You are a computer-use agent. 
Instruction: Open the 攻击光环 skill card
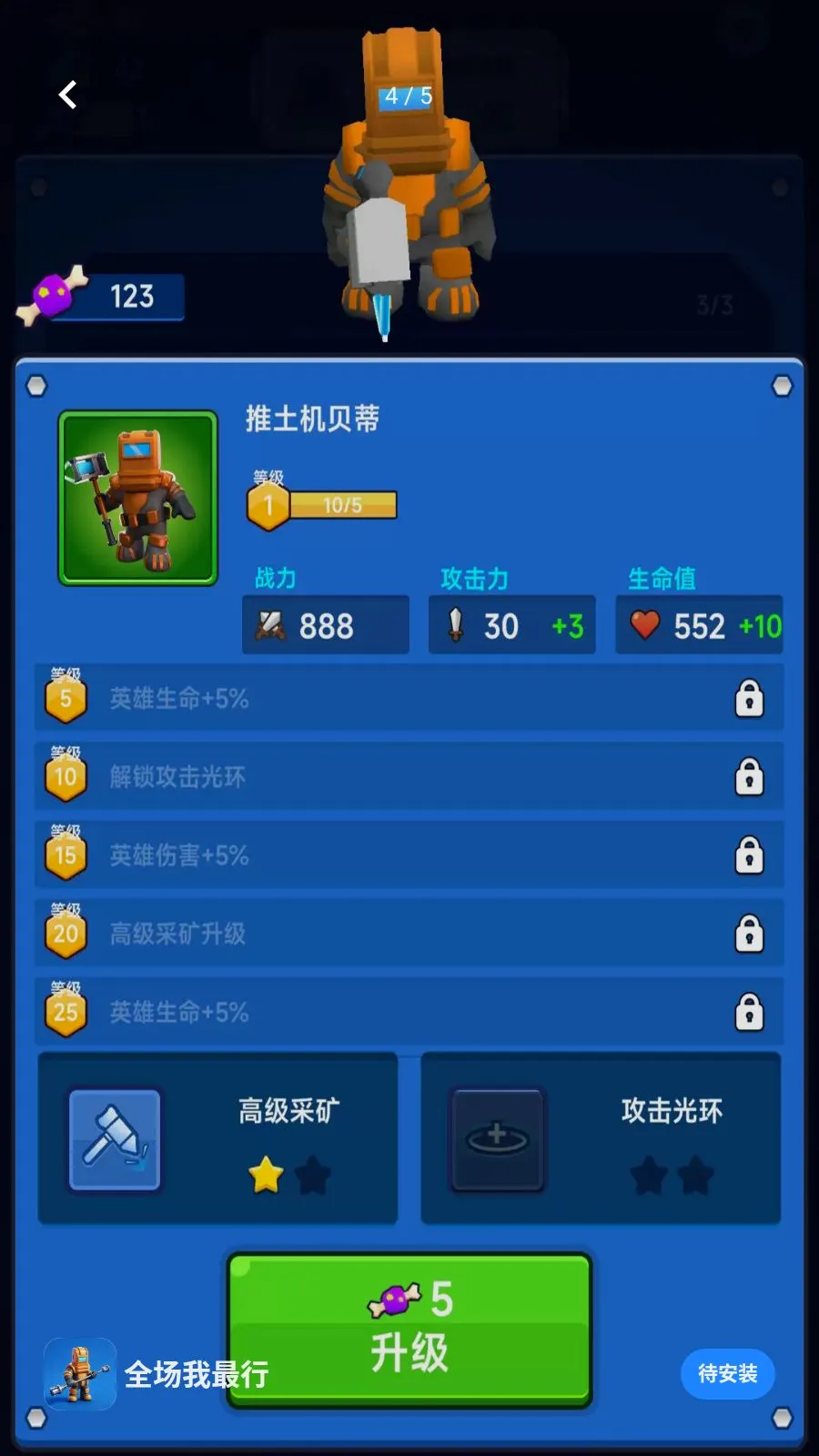[x=601, y=1138]
